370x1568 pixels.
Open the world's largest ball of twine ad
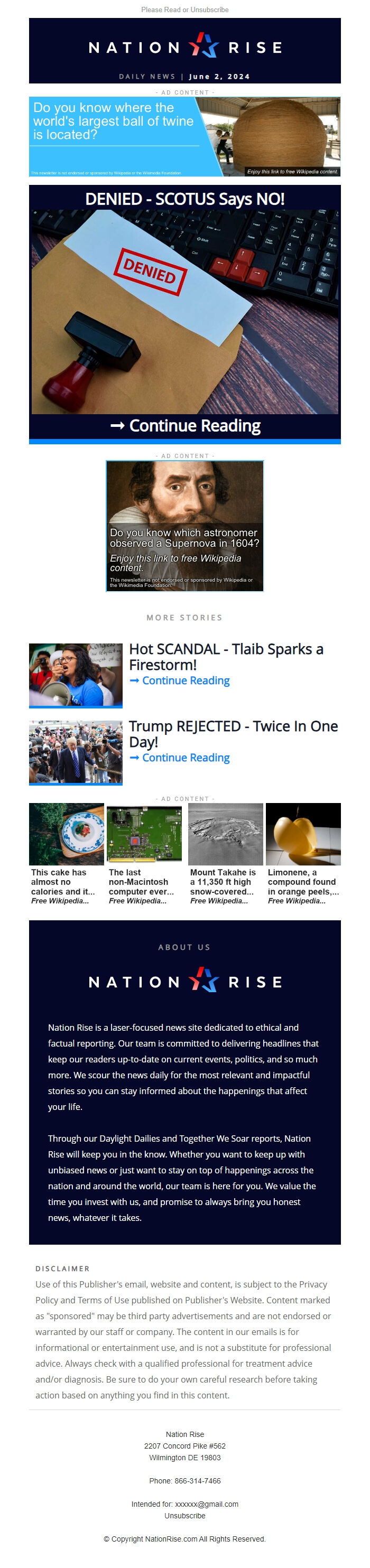pyautogui.click(x=184, y=136)
